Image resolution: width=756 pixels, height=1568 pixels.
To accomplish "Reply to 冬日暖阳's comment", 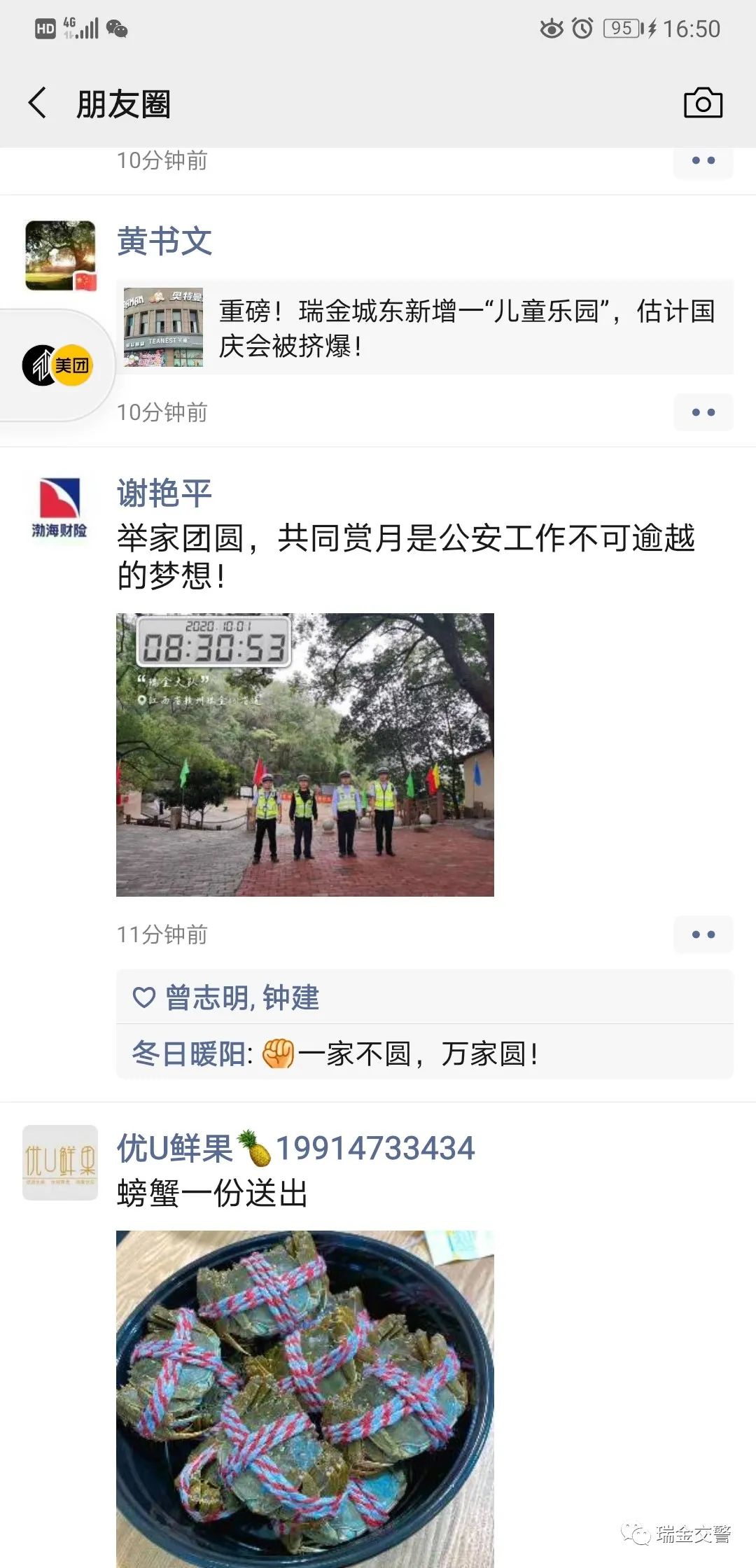I will pyautogui.click(x=420, y=1053).
